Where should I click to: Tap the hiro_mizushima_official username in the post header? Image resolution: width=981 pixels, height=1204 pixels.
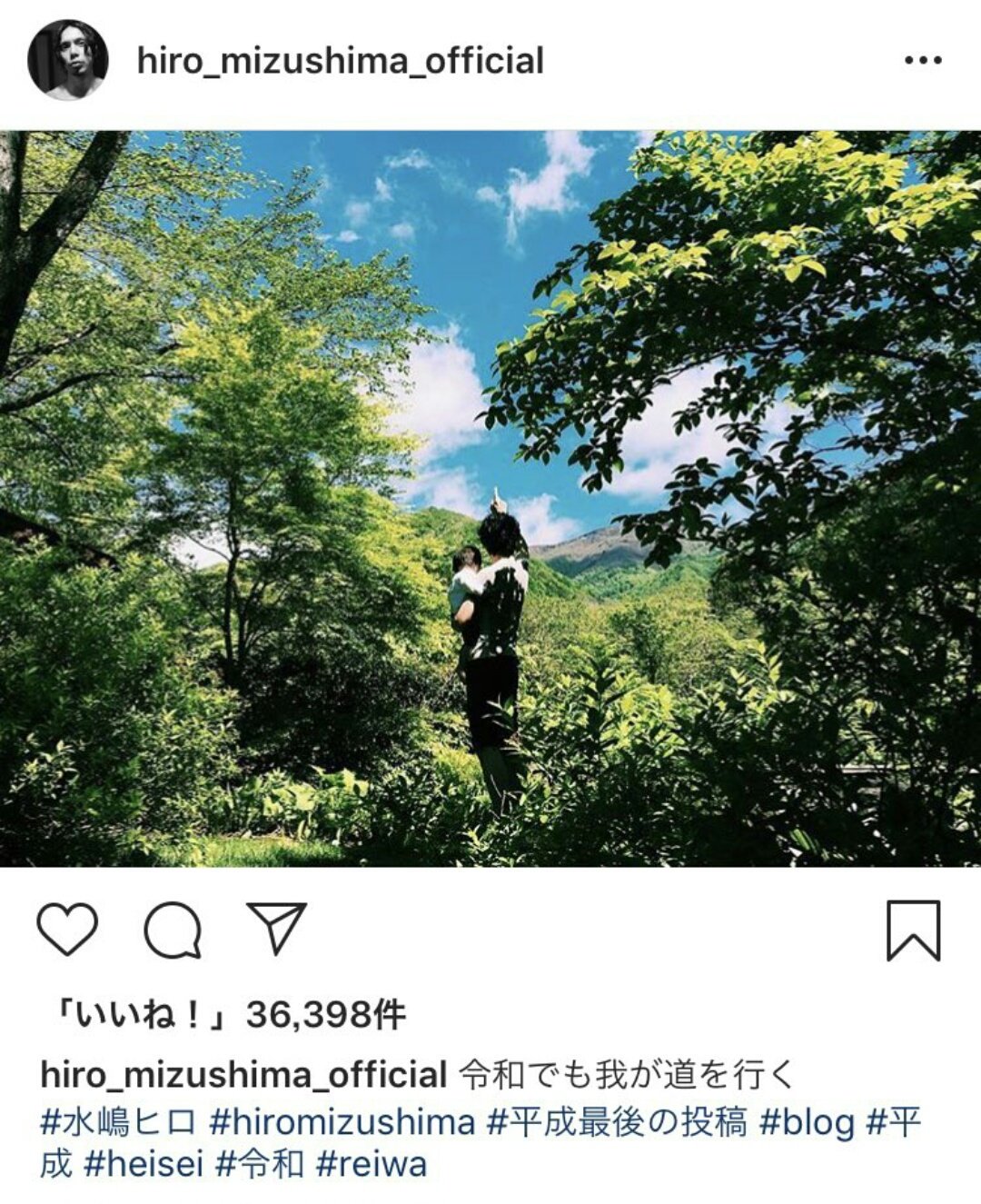(x=341, y=61)
